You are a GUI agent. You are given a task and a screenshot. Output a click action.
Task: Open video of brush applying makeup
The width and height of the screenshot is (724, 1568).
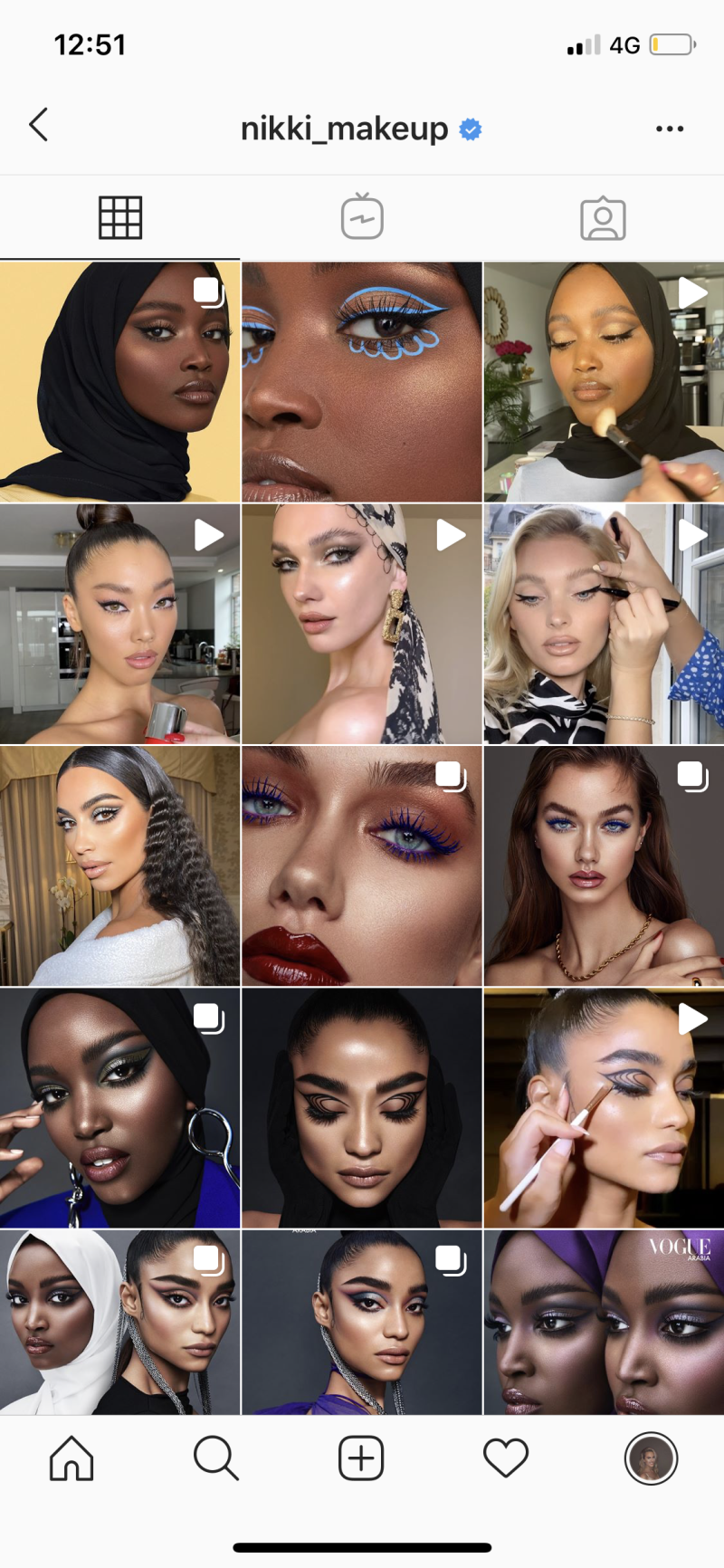(604, 382)
